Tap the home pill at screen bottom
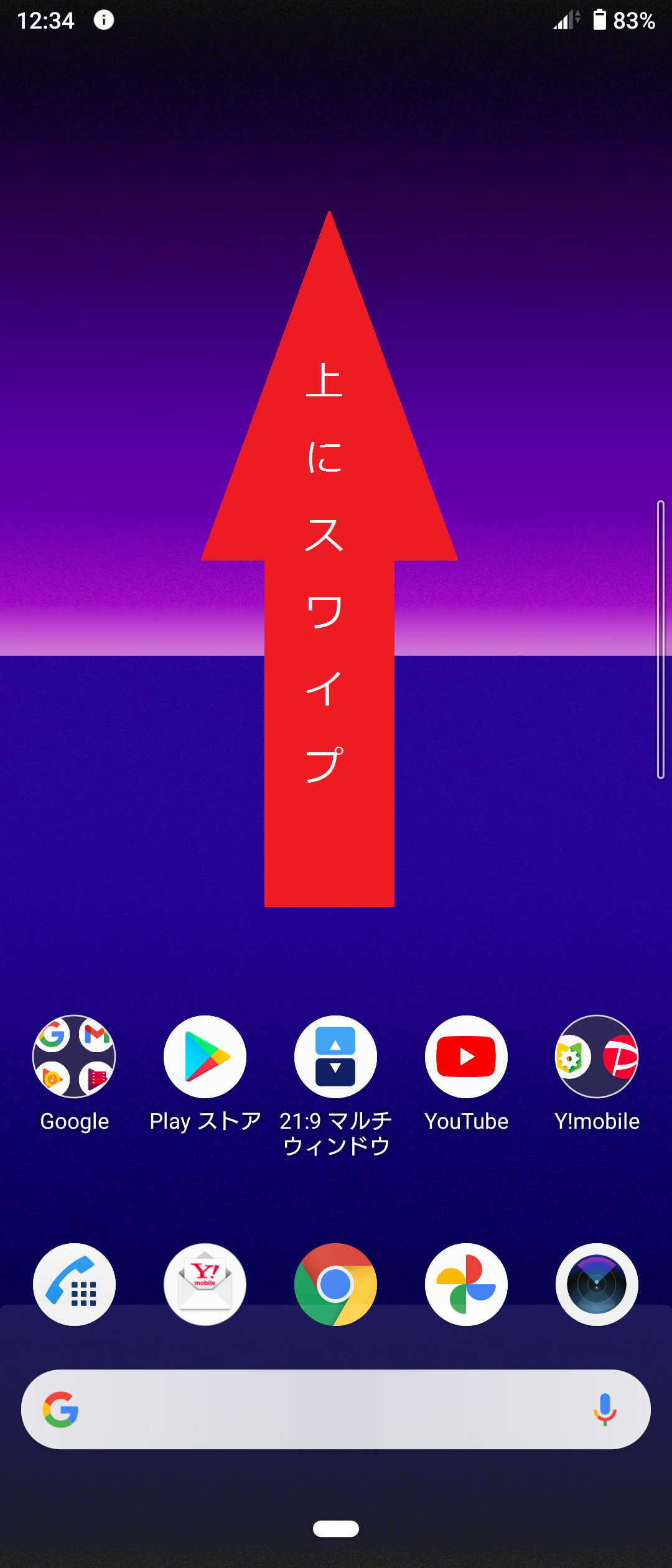The width and height of the screenshot is (672, 1568). (335, 1529)
